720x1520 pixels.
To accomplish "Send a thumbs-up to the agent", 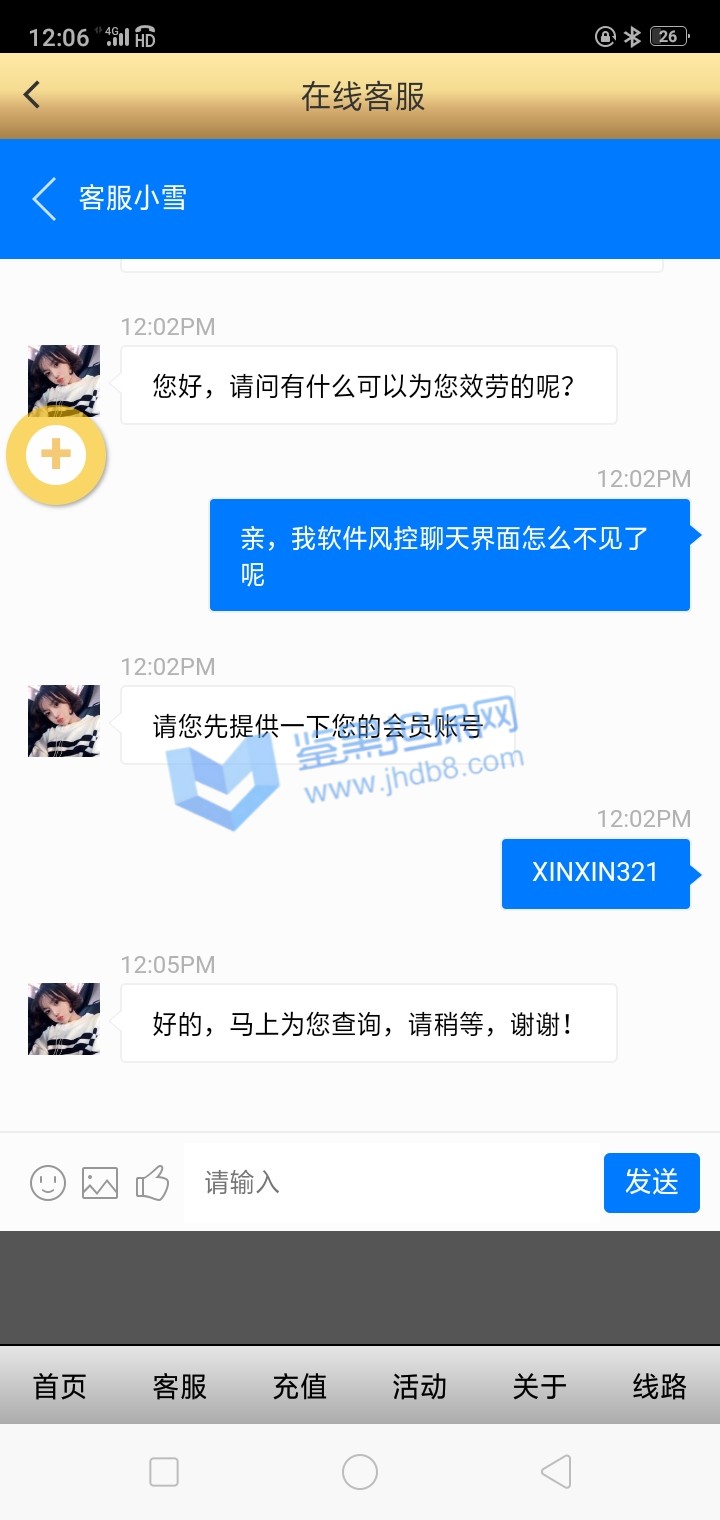I will (x=152, y=1183).
